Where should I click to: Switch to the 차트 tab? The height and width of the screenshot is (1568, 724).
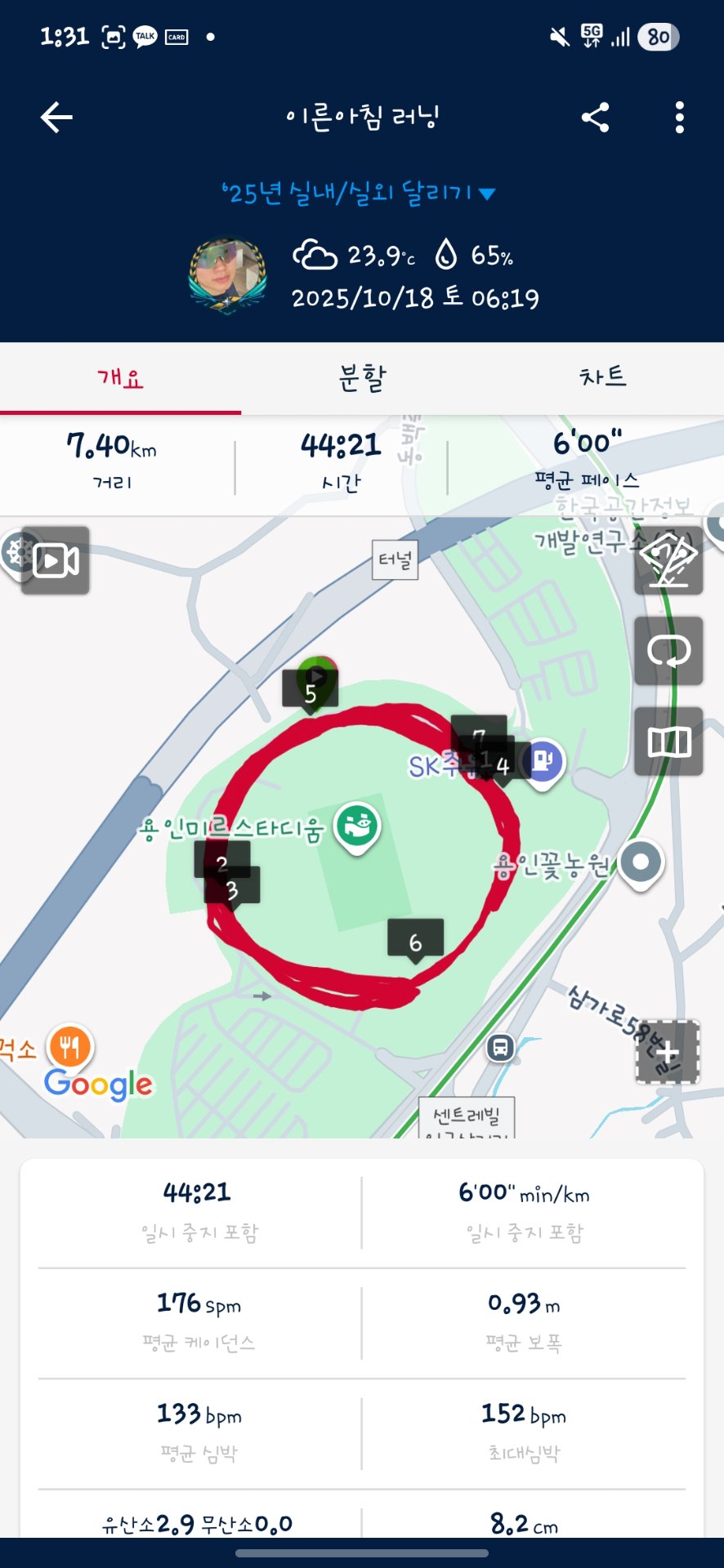click(x=602, y=378)
